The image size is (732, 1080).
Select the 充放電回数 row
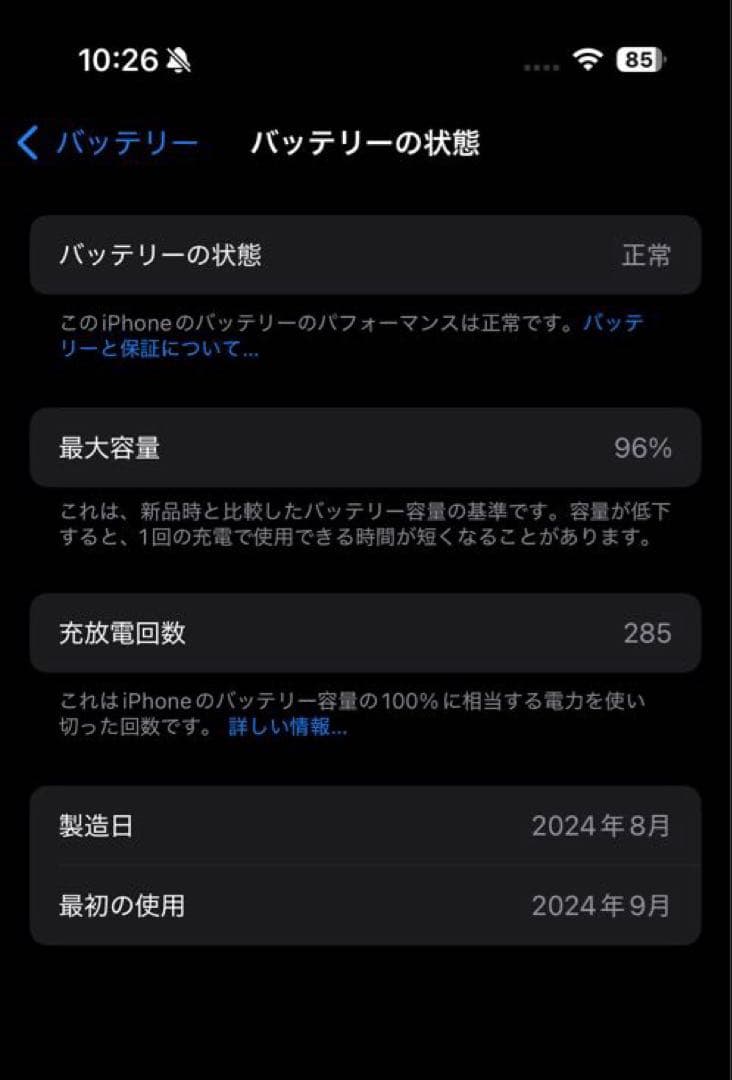[x=366, y=633]
